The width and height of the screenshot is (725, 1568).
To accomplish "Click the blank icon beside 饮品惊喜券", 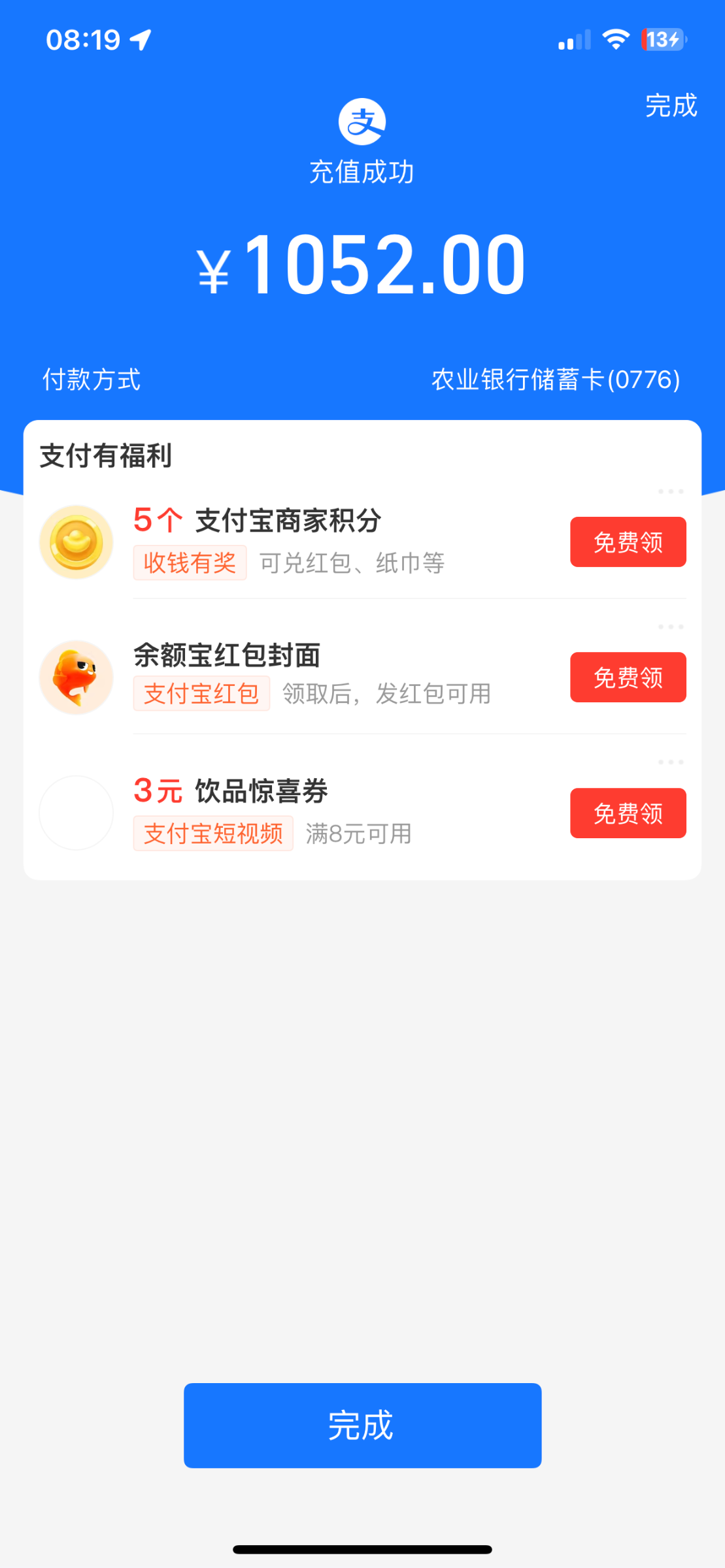I will coord(76,813).
